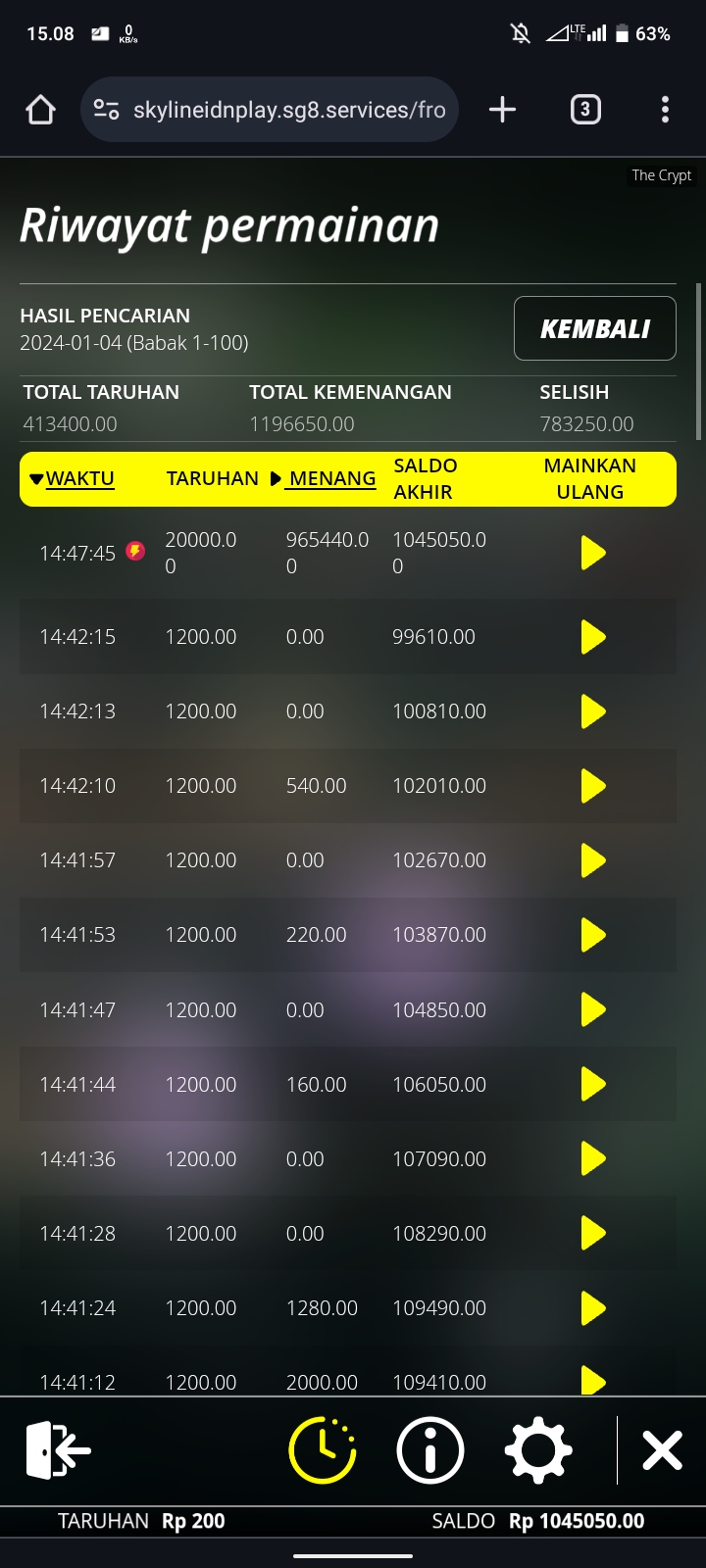The image size is (706, 1568).
Task: Replay the 14:42:10 round
Action: (592, 786)
